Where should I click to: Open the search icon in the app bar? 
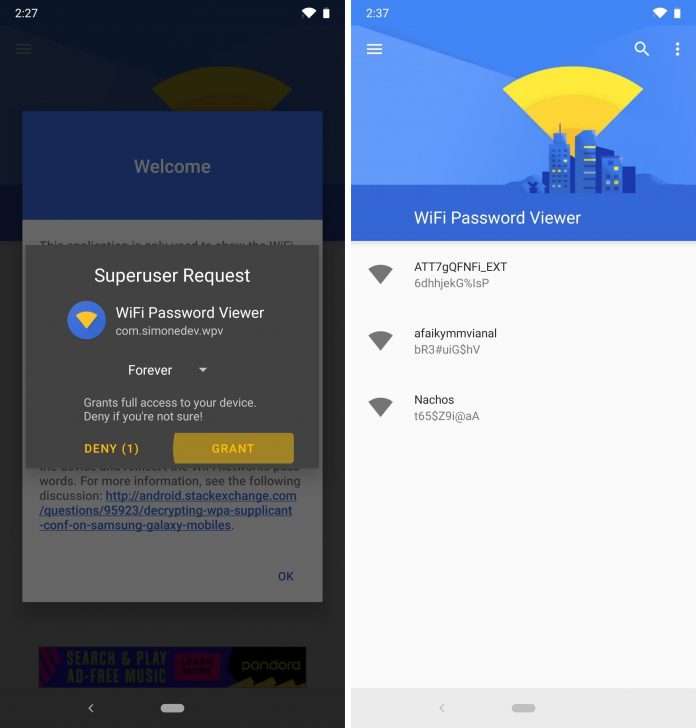coord(642,49)
